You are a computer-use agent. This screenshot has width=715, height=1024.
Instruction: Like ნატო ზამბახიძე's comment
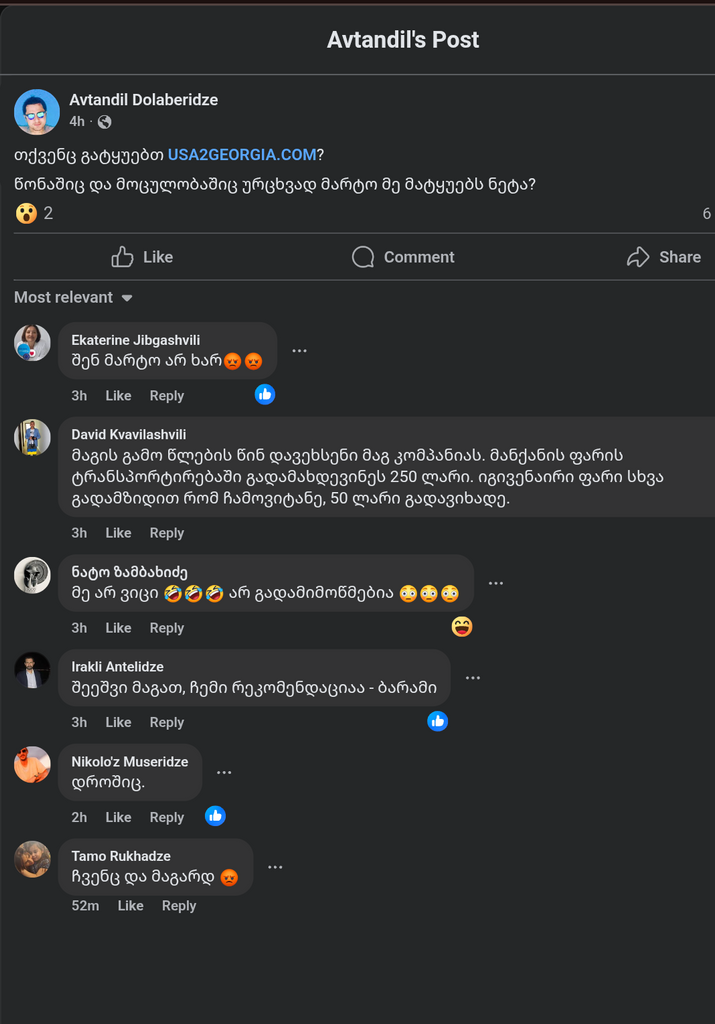point(118,628)
